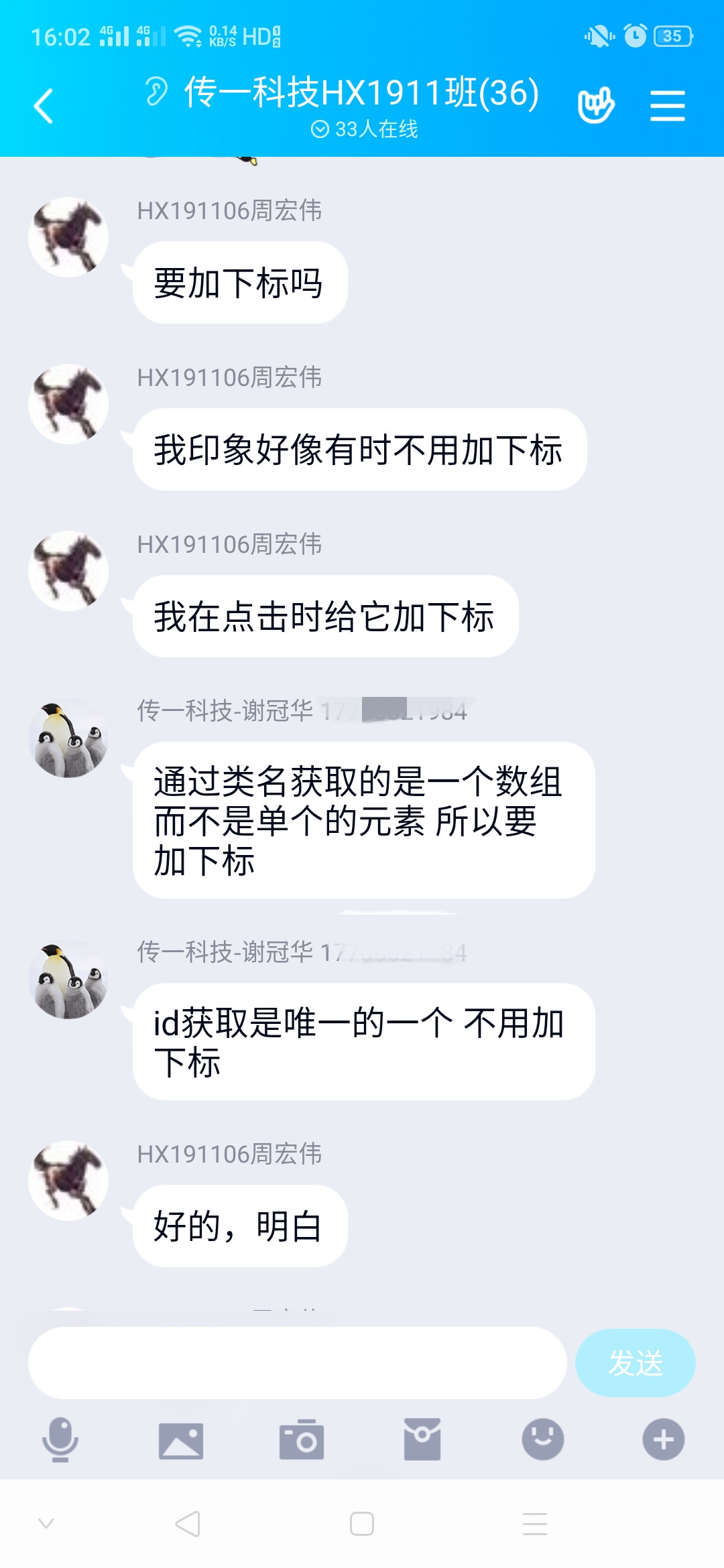Image resolution: width=724 pixels, height=1568 pixels.
Task: Record a voice message with microphone
Action: (60, 1439)
